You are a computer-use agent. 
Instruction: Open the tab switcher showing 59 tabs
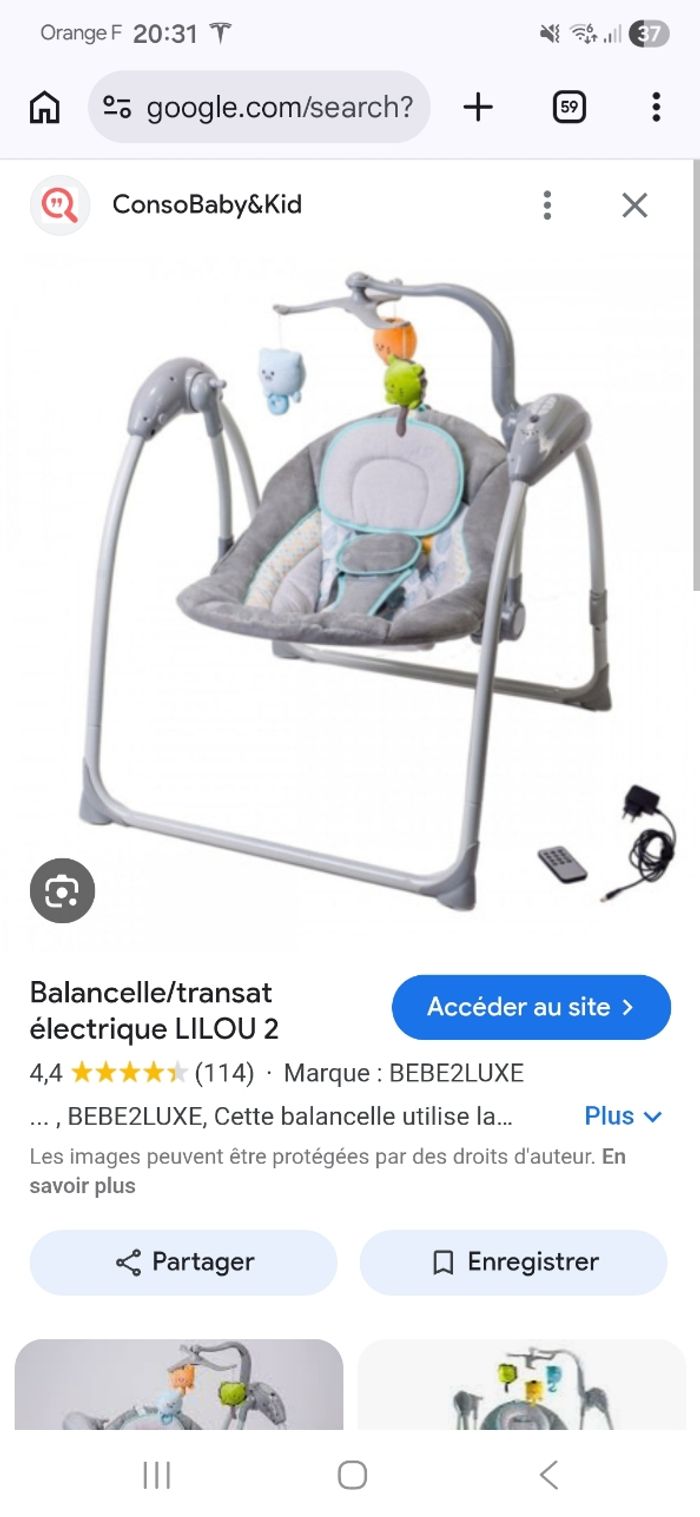tap(569, 107)
